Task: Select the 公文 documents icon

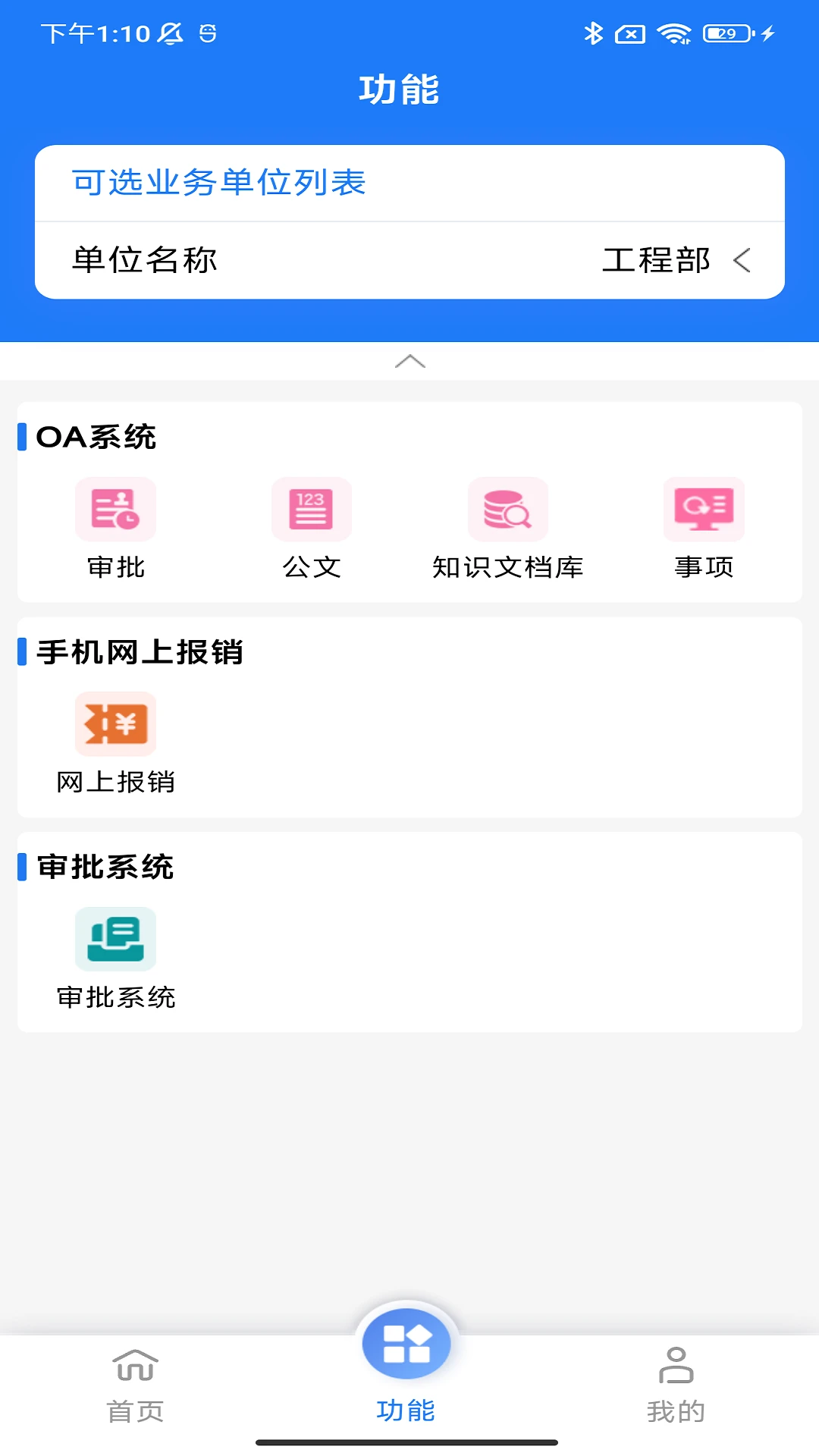Action: point(311,509)
